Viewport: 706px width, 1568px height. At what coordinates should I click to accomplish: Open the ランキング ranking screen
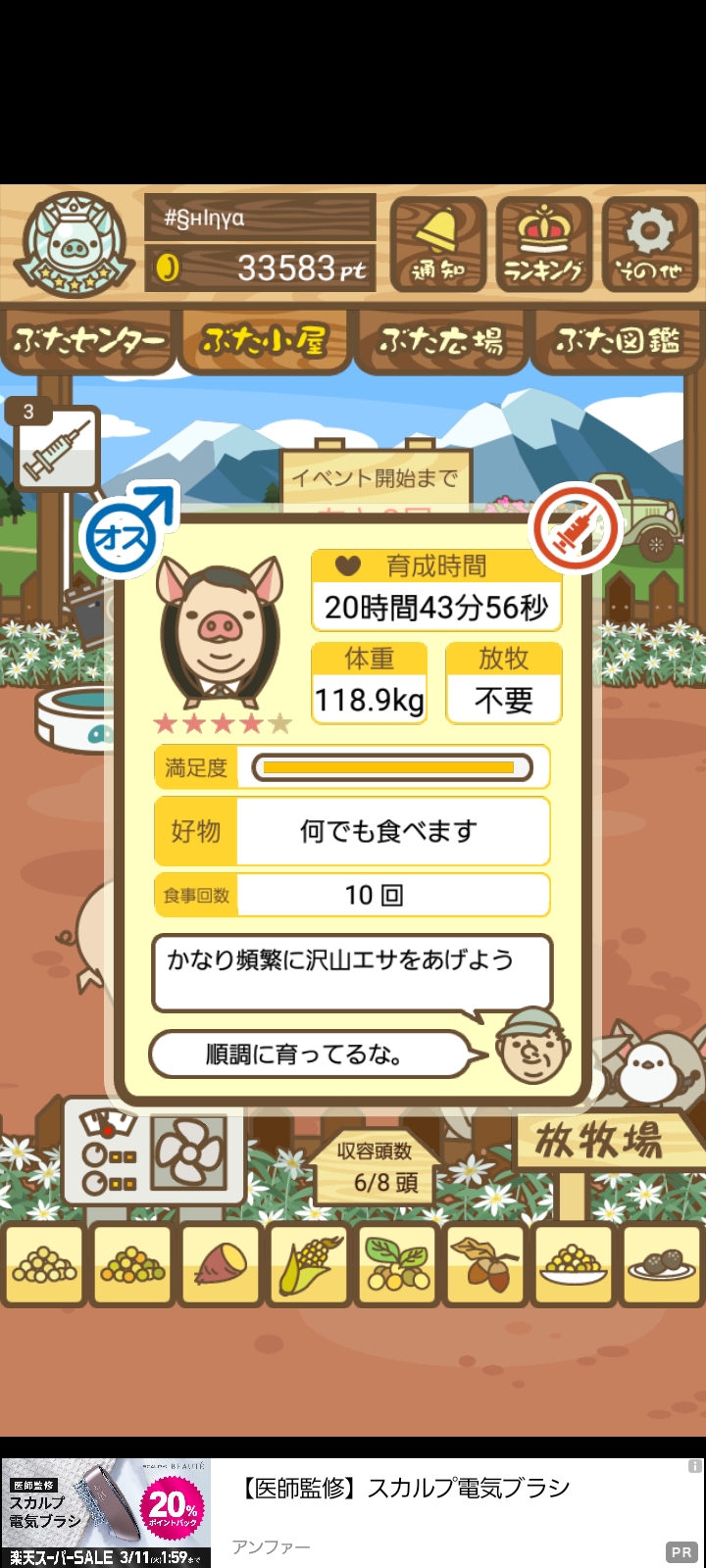pos(544,244)
